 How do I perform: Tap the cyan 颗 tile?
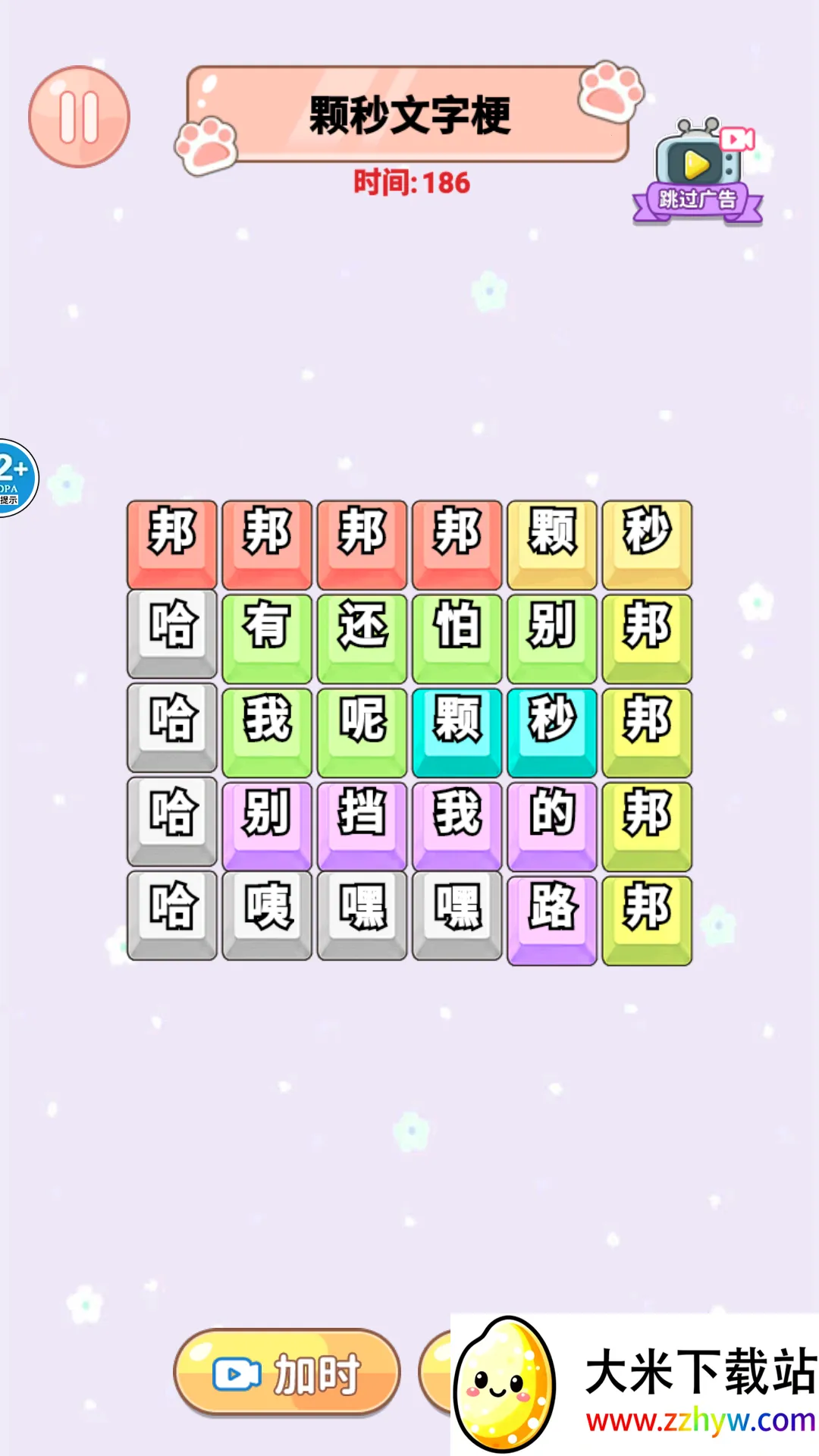tap(457, 731)
